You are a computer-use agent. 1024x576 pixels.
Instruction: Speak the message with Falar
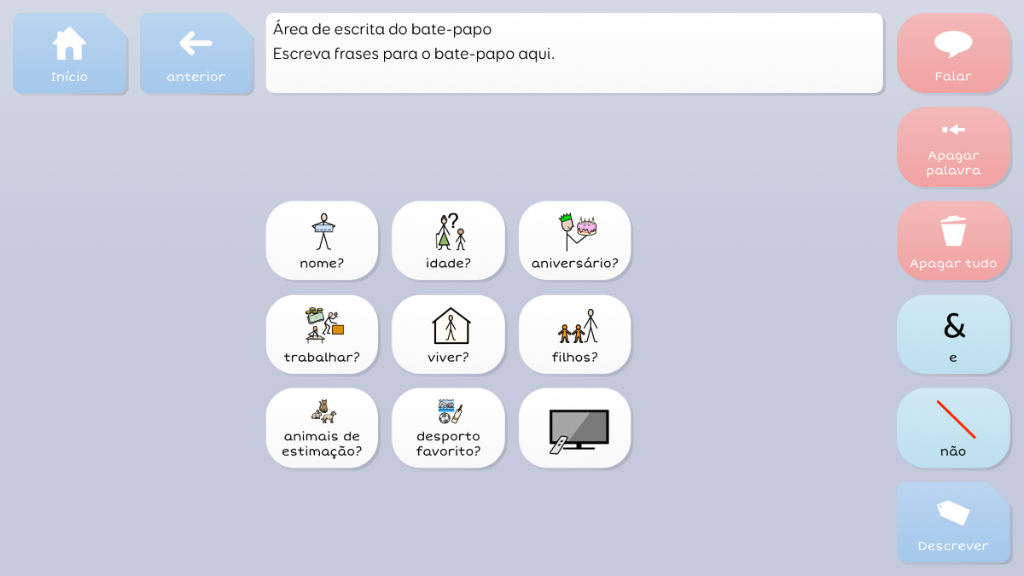click(x=953, y=54)
